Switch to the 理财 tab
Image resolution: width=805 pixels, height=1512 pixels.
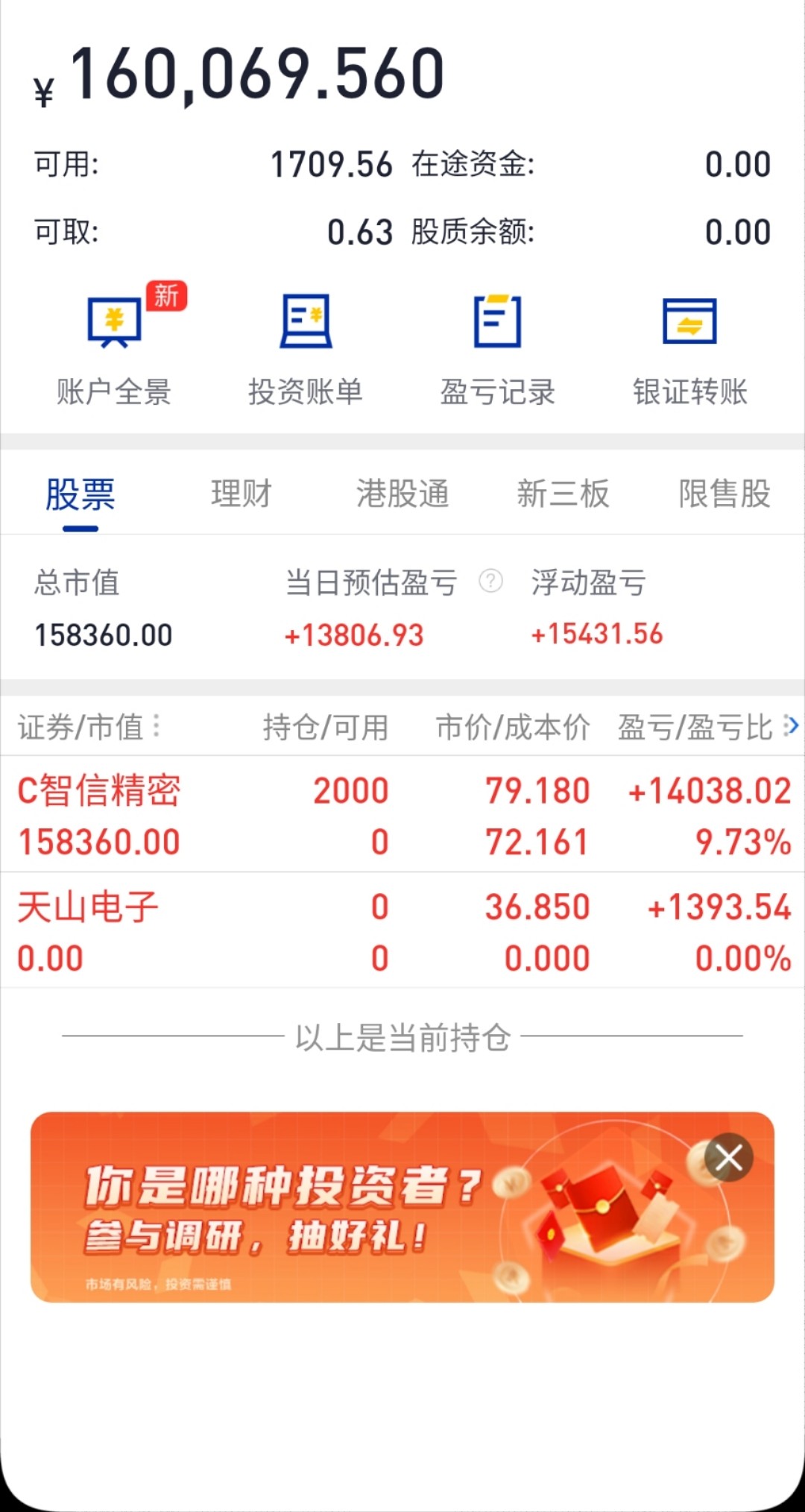[241, 494]
